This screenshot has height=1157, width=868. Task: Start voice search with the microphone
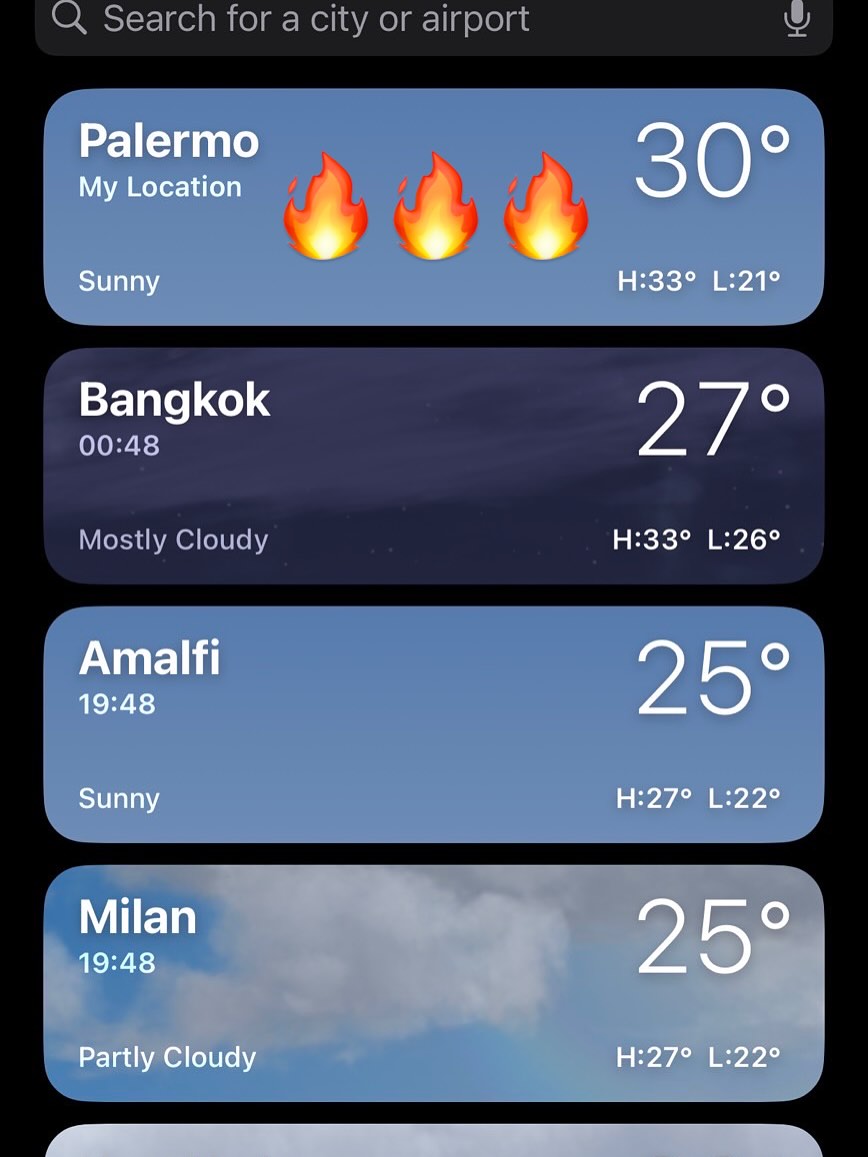(796, 18)
